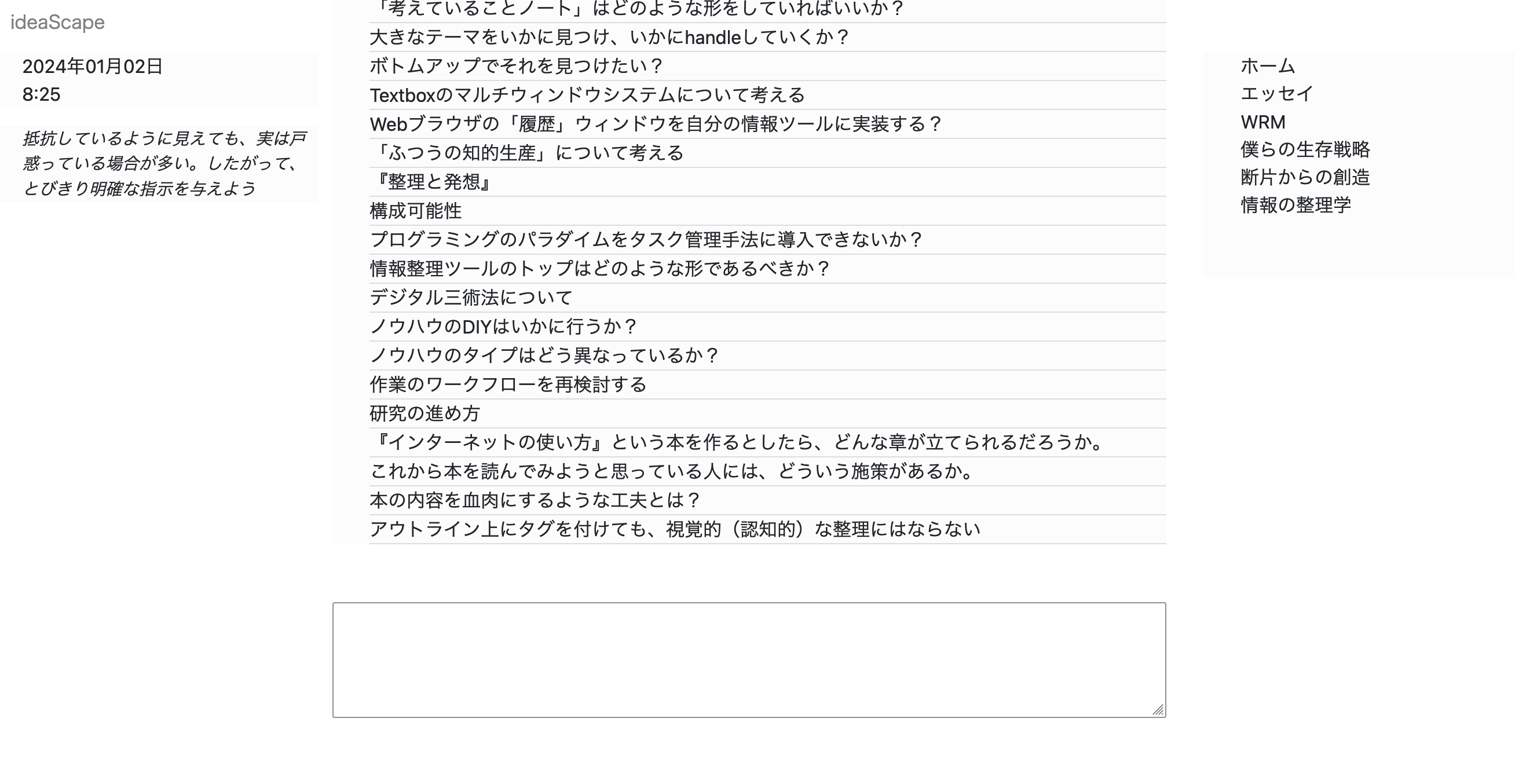Open the row 本の内容を血肉にするような工夫とは？
1515x784 pixels.
[535, 500]
